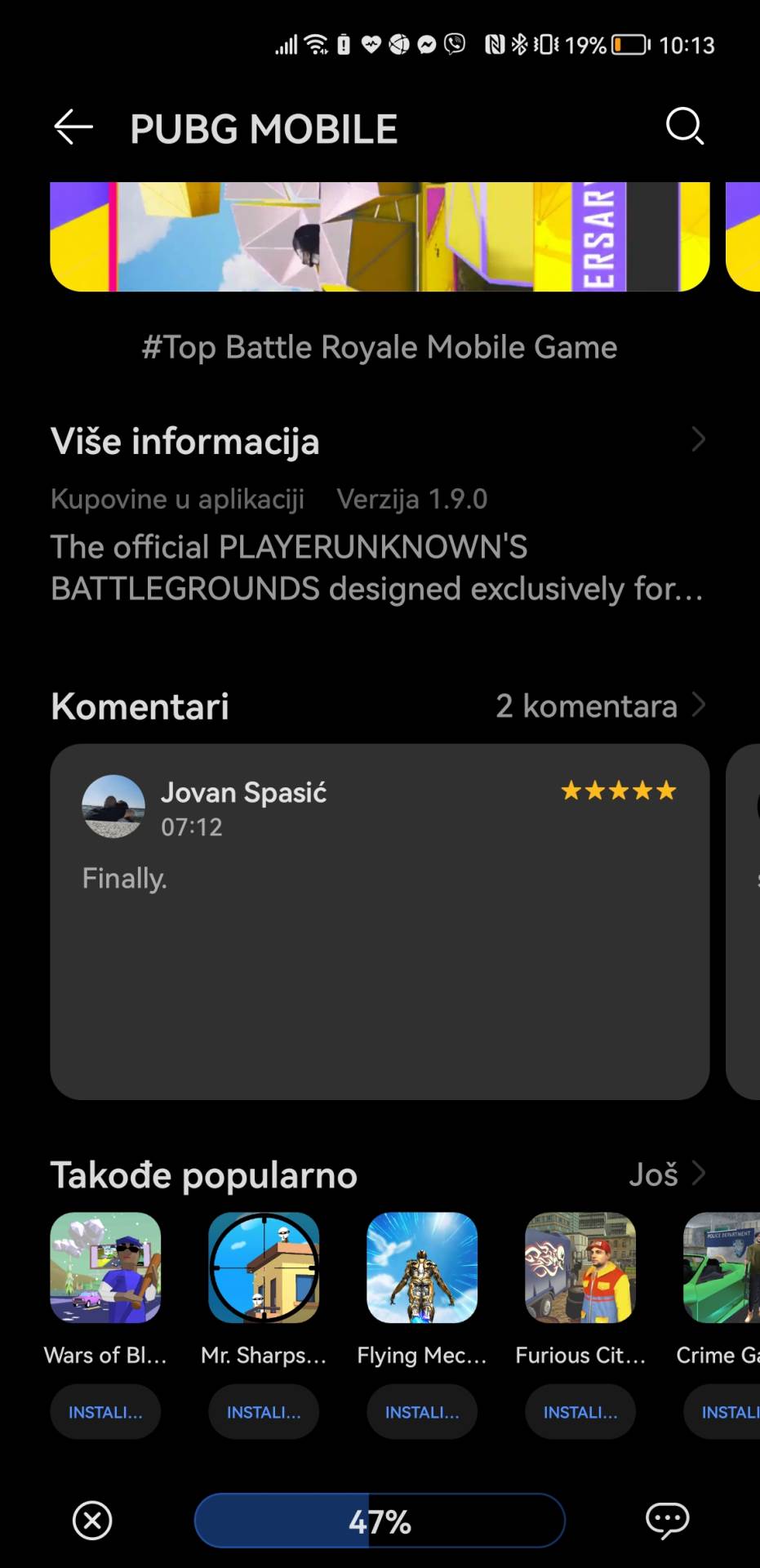This screenshot has width=760, height=1568.
Task: Toggle Wi-Fi from the status bar
Action: coord(314,45)
